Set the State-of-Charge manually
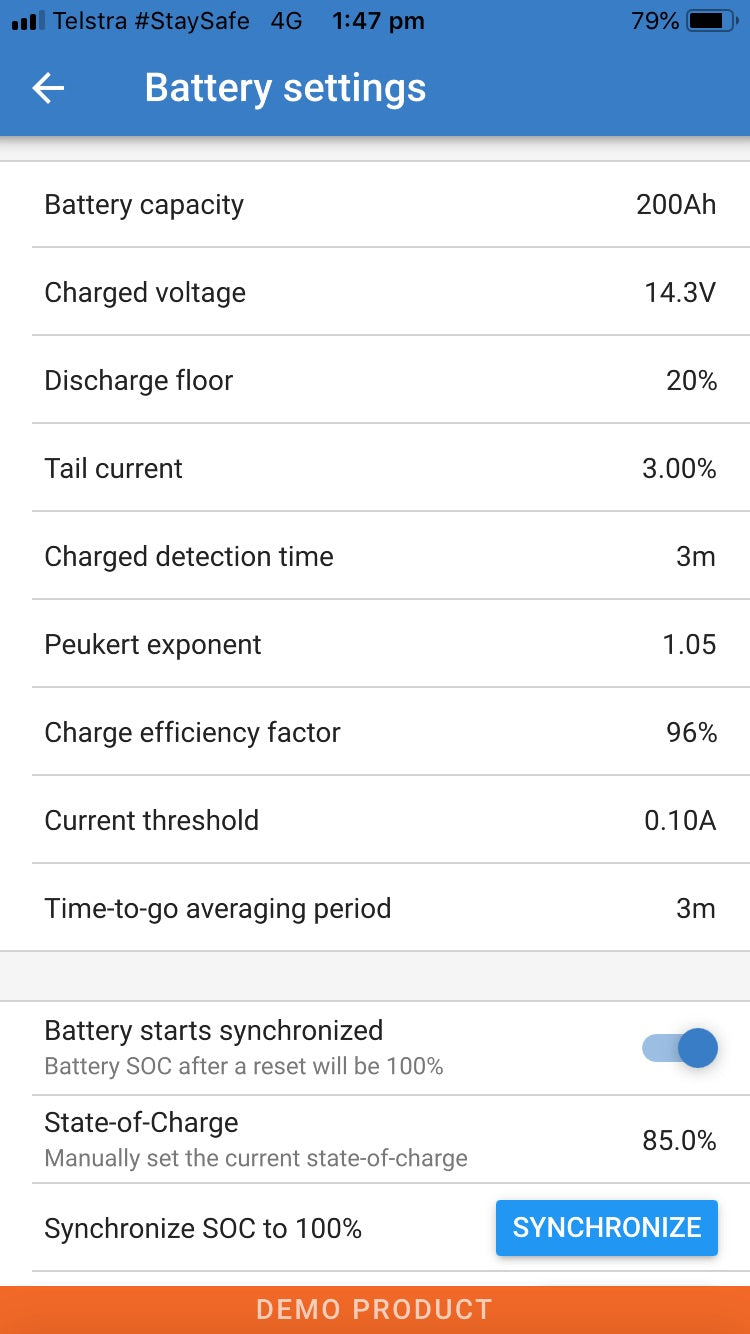The height and width of the screenshot is (1334, 750). tap(375, 1140)
